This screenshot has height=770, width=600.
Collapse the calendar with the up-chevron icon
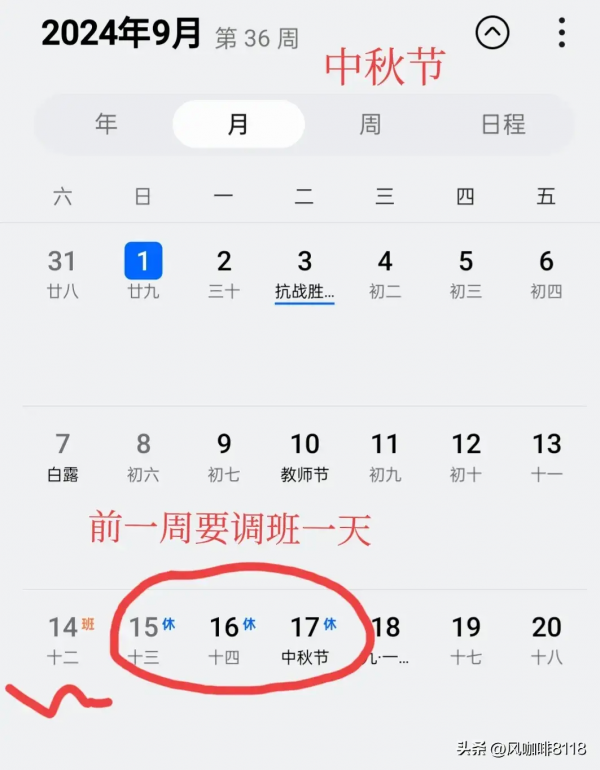pos(491,33)
